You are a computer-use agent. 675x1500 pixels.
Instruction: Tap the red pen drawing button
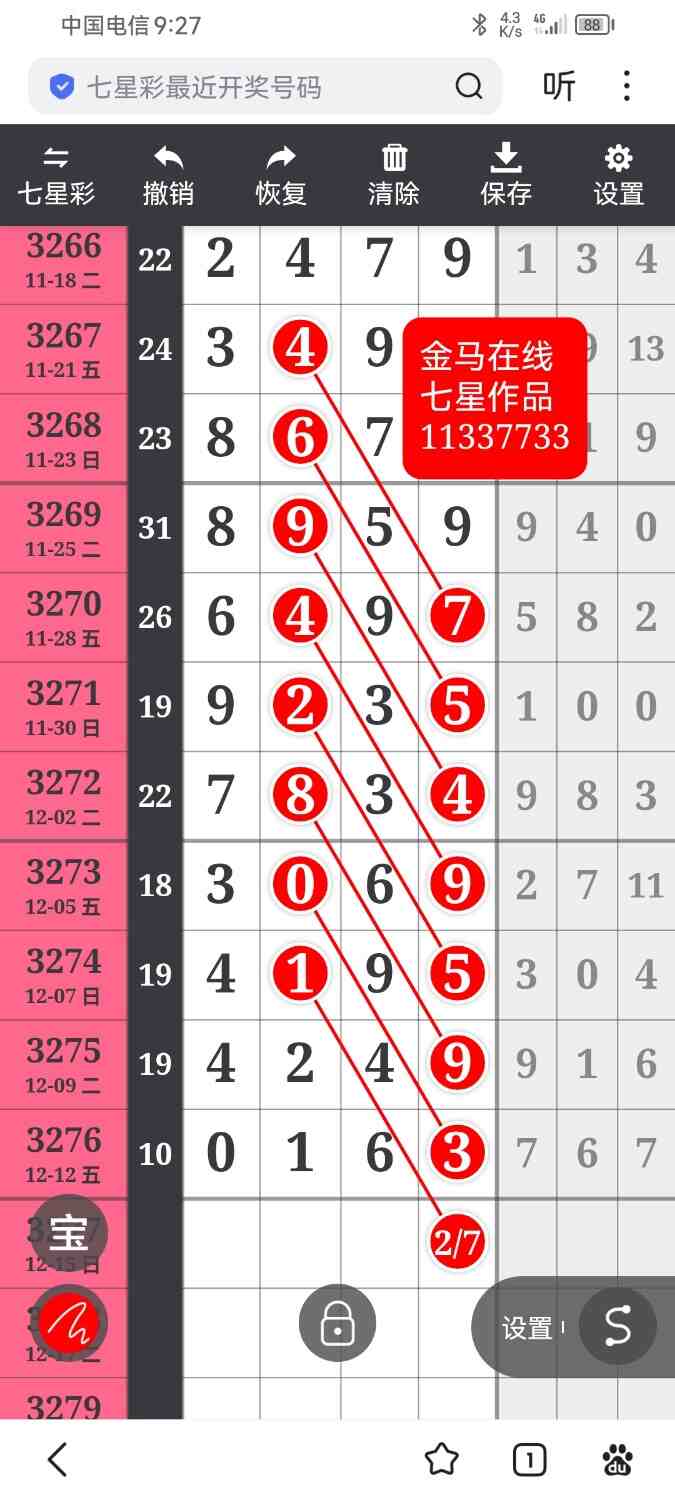(68, 1324)
